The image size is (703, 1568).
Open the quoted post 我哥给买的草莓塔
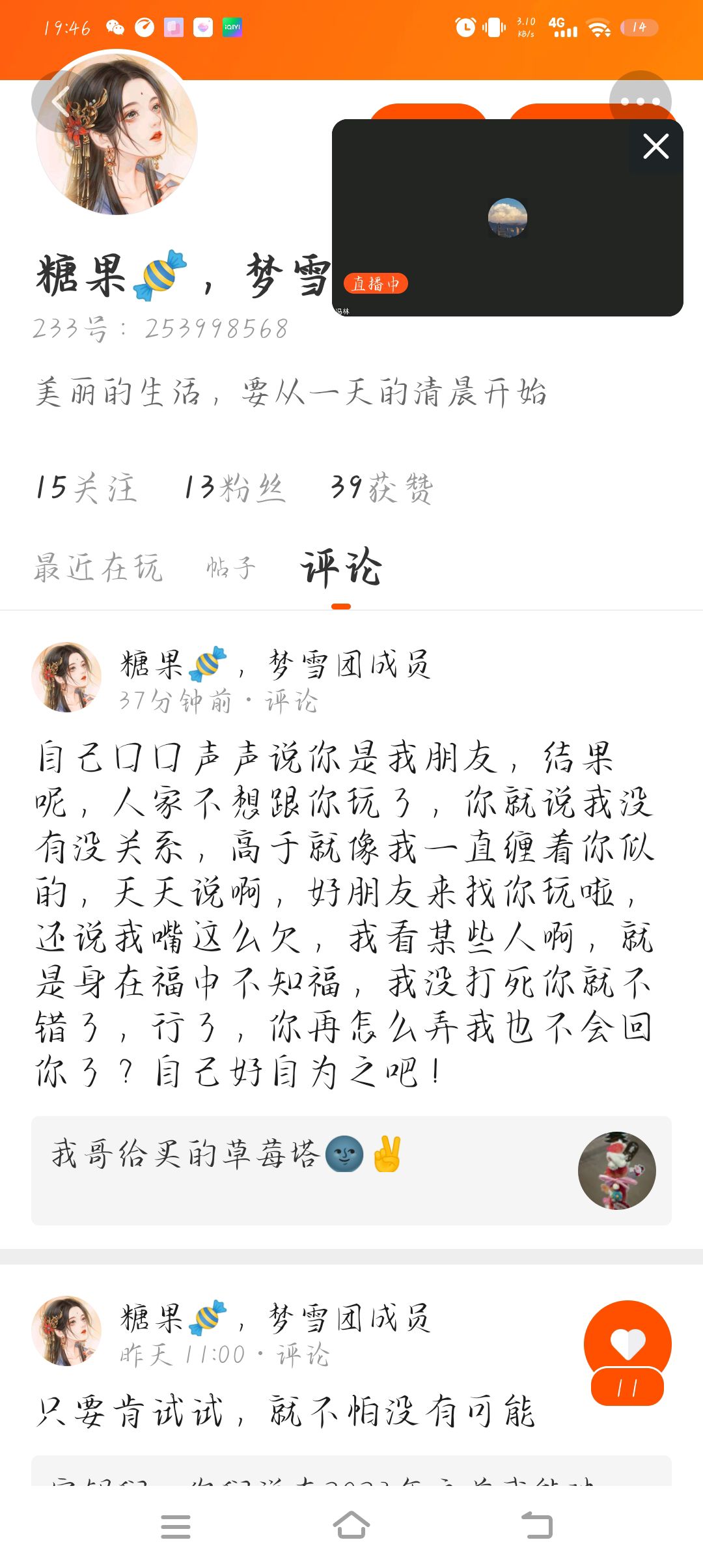click(x=351, y=1170)
